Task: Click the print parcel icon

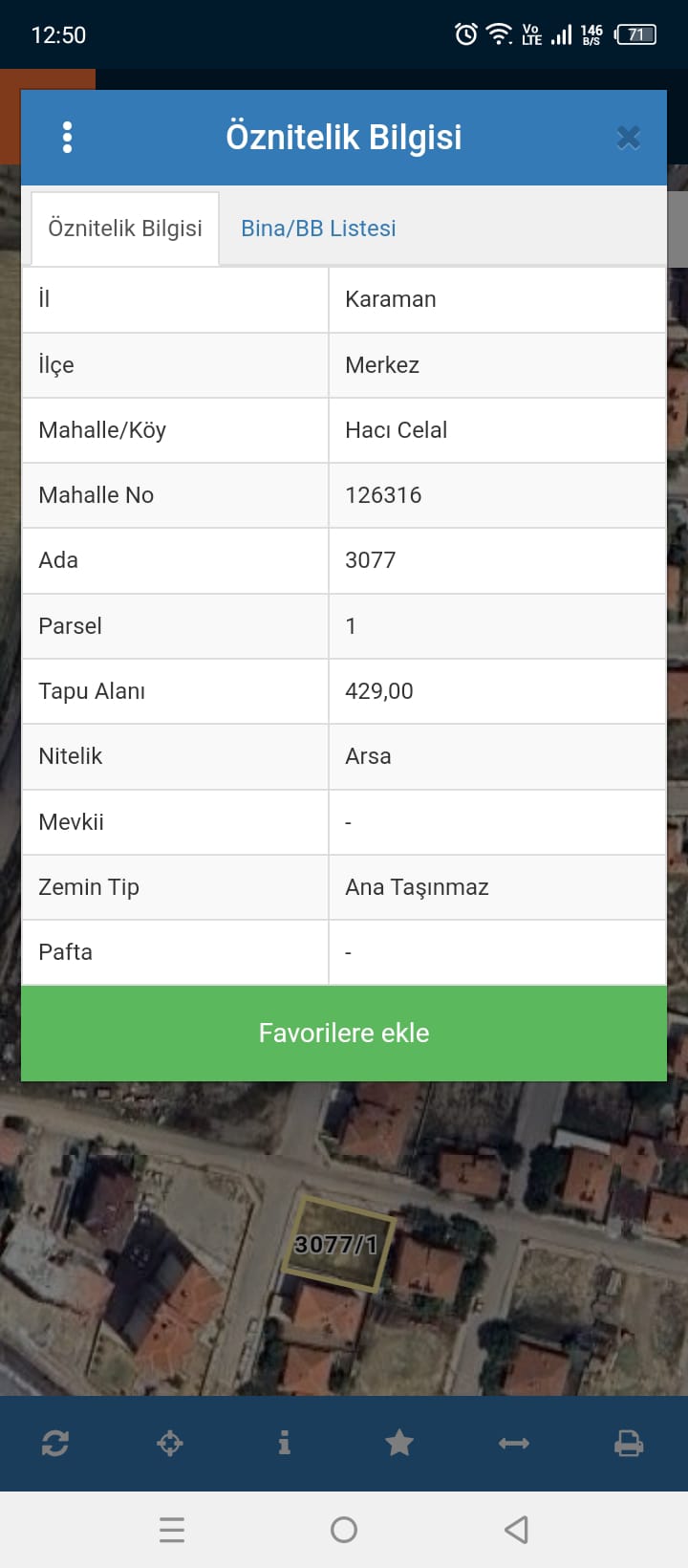Action: pos(628,1444)
